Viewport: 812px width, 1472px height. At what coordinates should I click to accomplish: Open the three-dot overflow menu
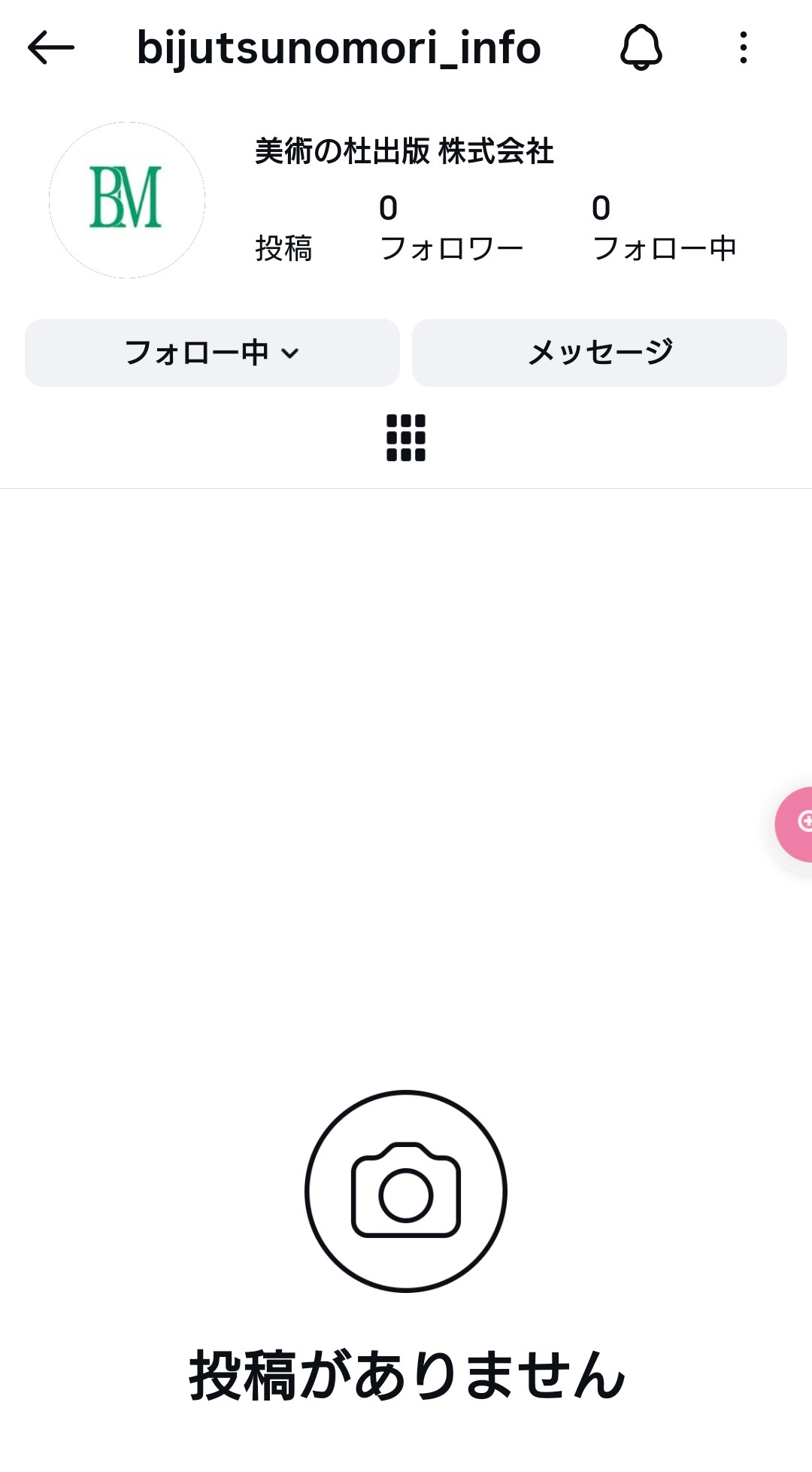pyautogui.click(x=743, y=48)
